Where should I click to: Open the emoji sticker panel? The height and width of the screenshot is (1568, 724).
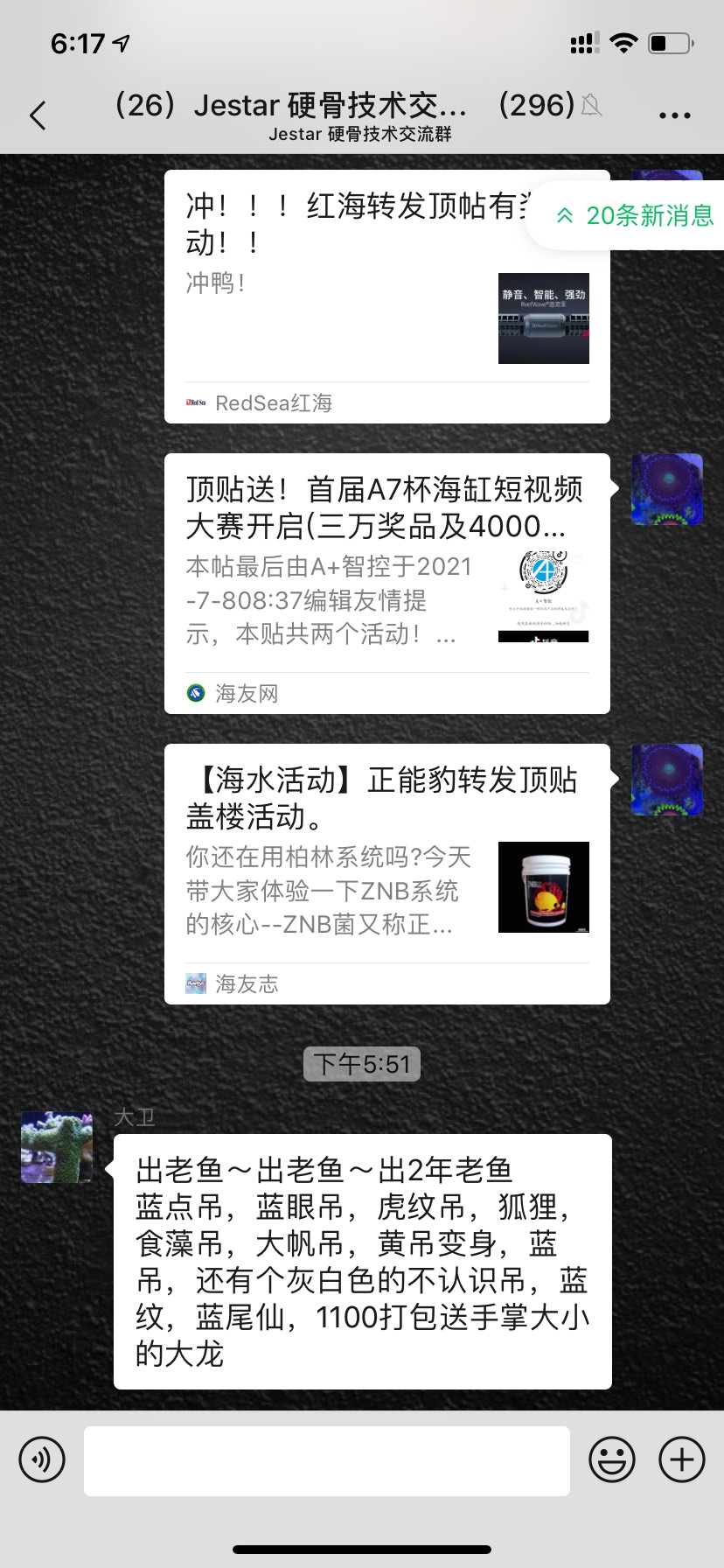coord(611,1459)
